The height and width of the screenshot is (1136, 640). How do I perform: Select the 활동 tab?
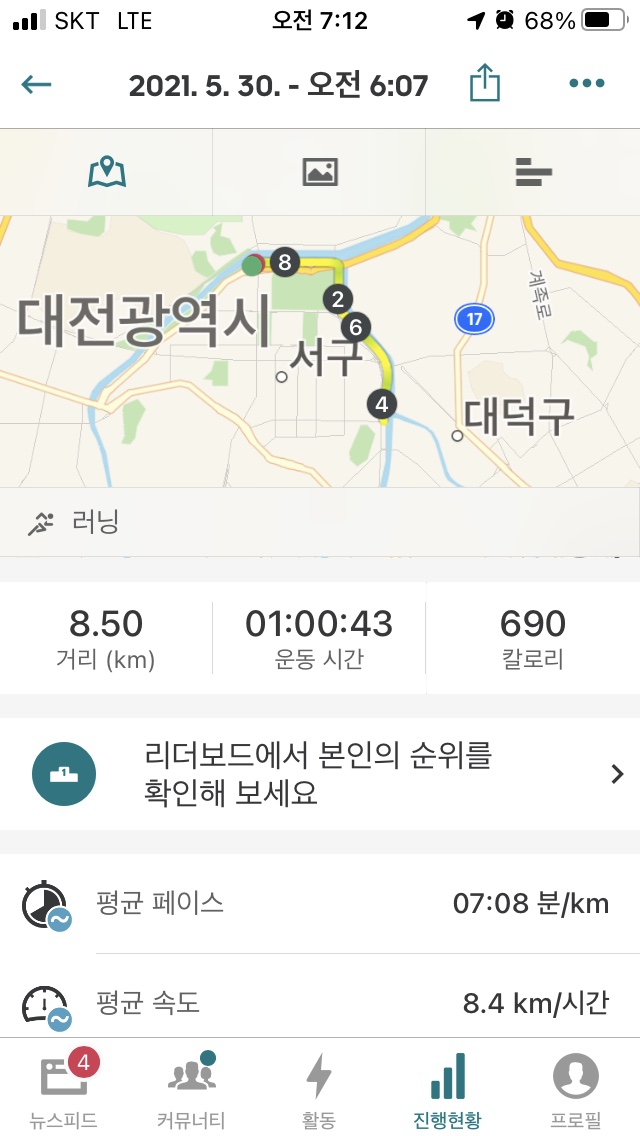tap(318, 1088)
